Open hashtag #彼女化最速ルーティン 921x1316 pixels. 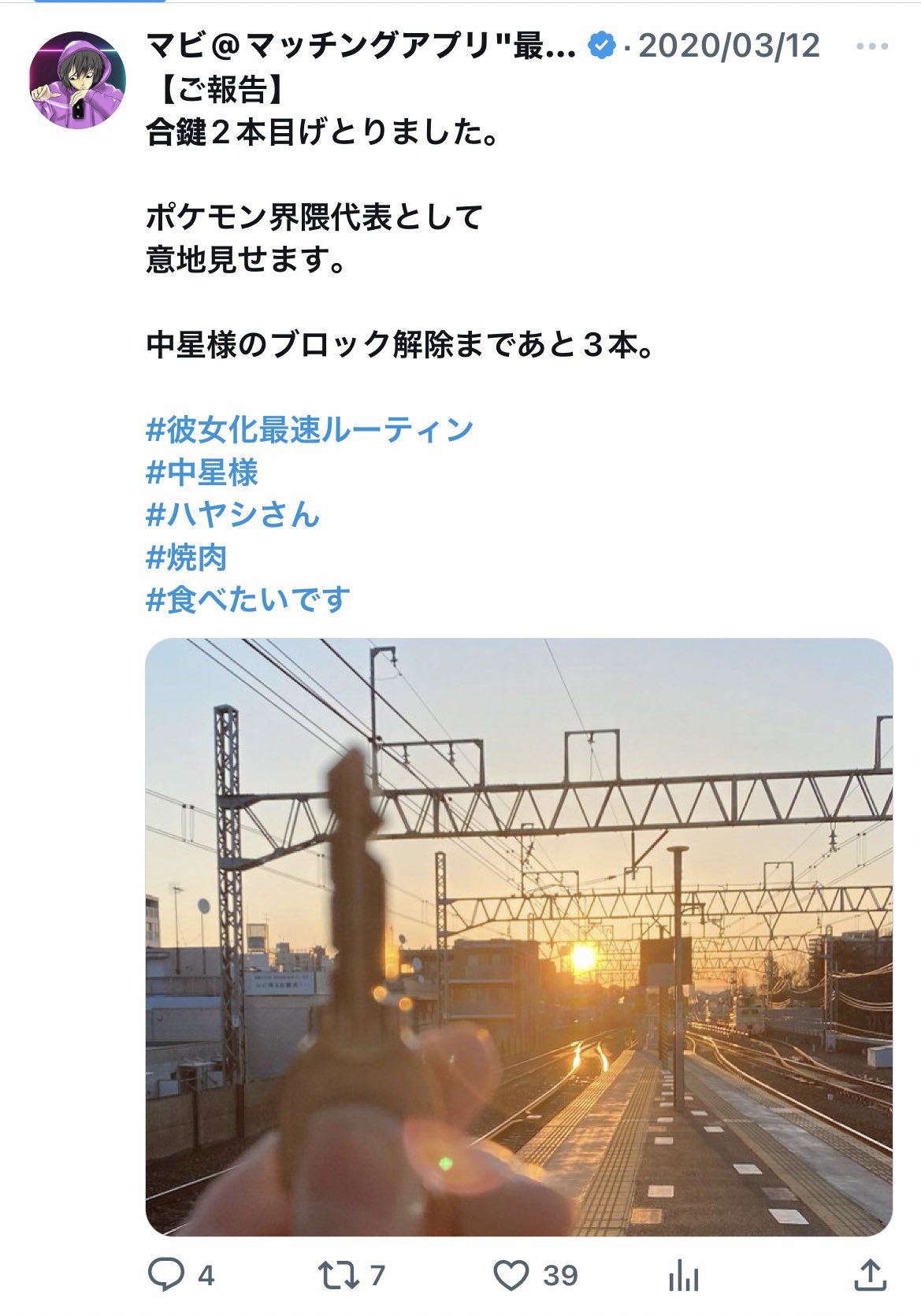pyautogui.click(x=310, y=430)
